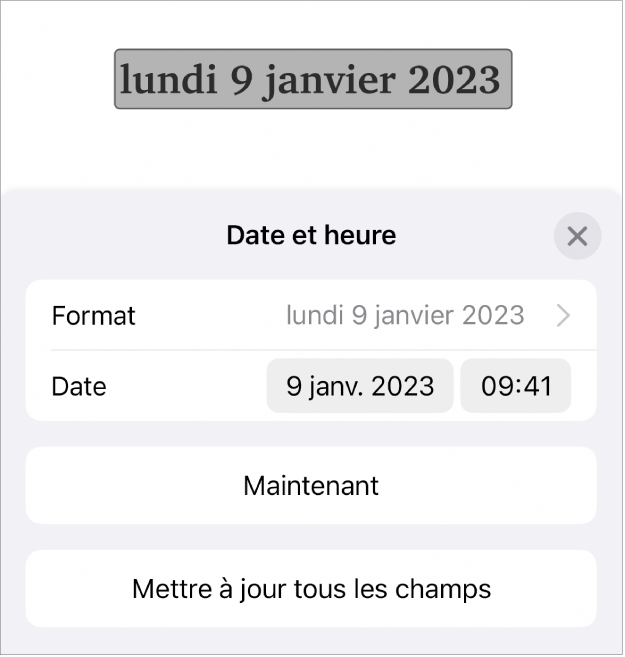Tap Mettre à jour tous les champs
Screen dimensions: 625x657
(x=311, y=588)
